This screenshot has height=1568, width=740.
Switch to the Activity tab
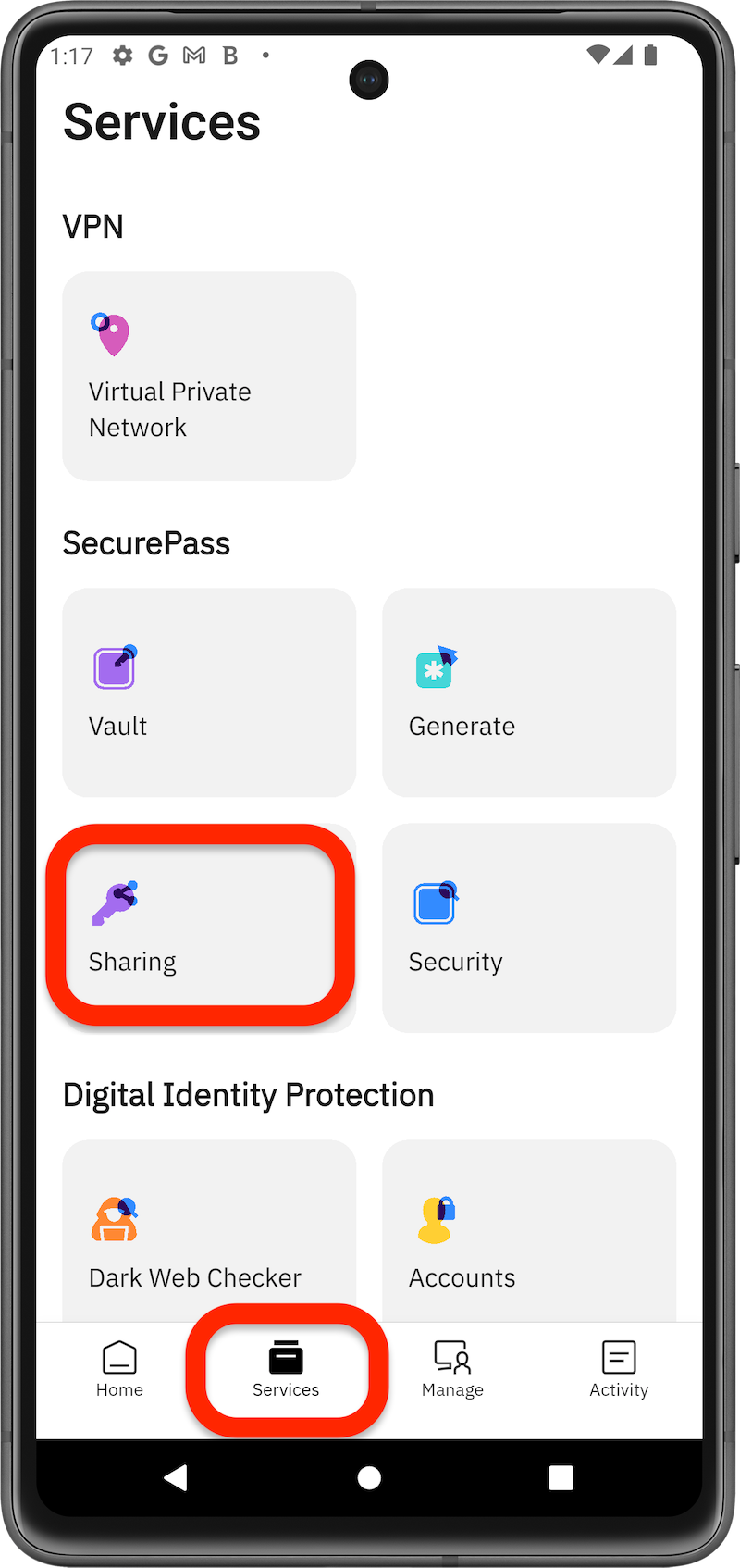coord(619,1369)
